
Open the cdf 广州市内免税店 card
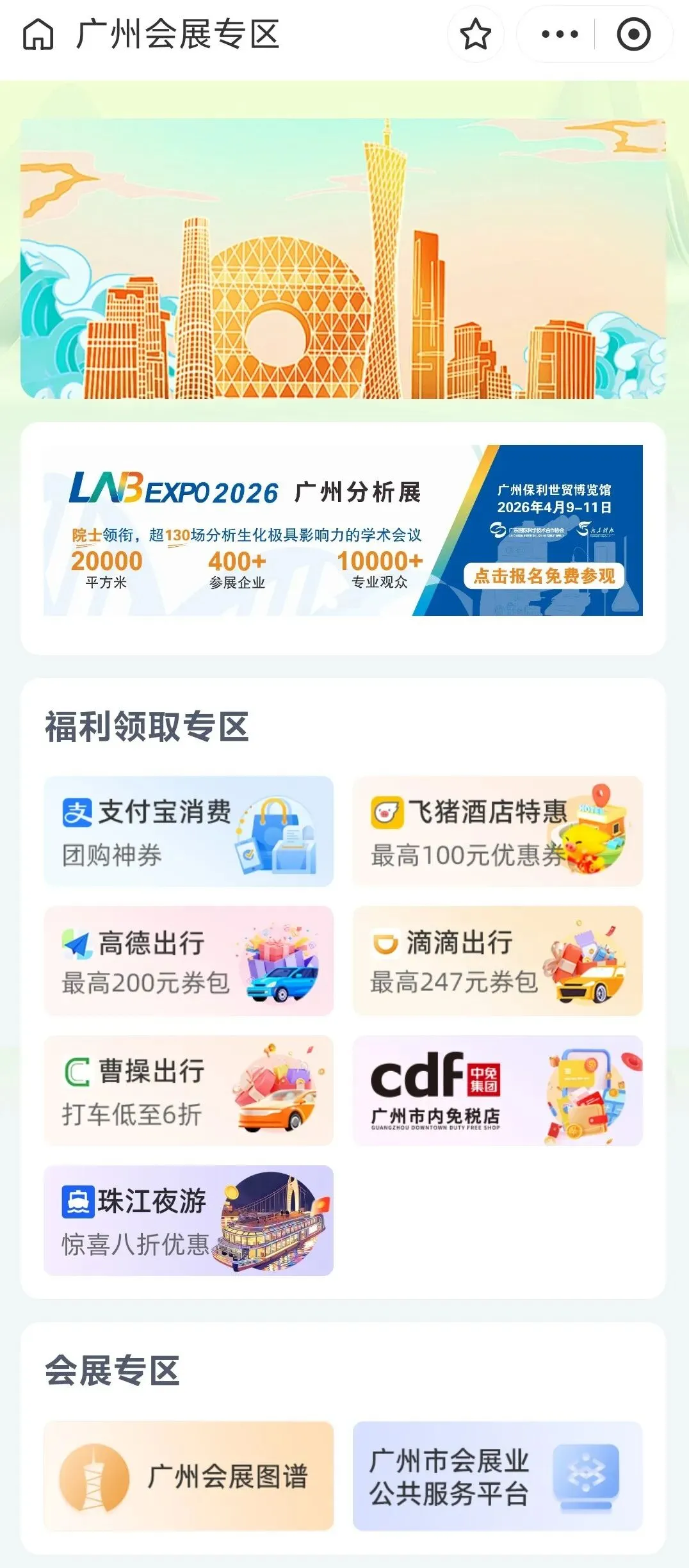497,1090
